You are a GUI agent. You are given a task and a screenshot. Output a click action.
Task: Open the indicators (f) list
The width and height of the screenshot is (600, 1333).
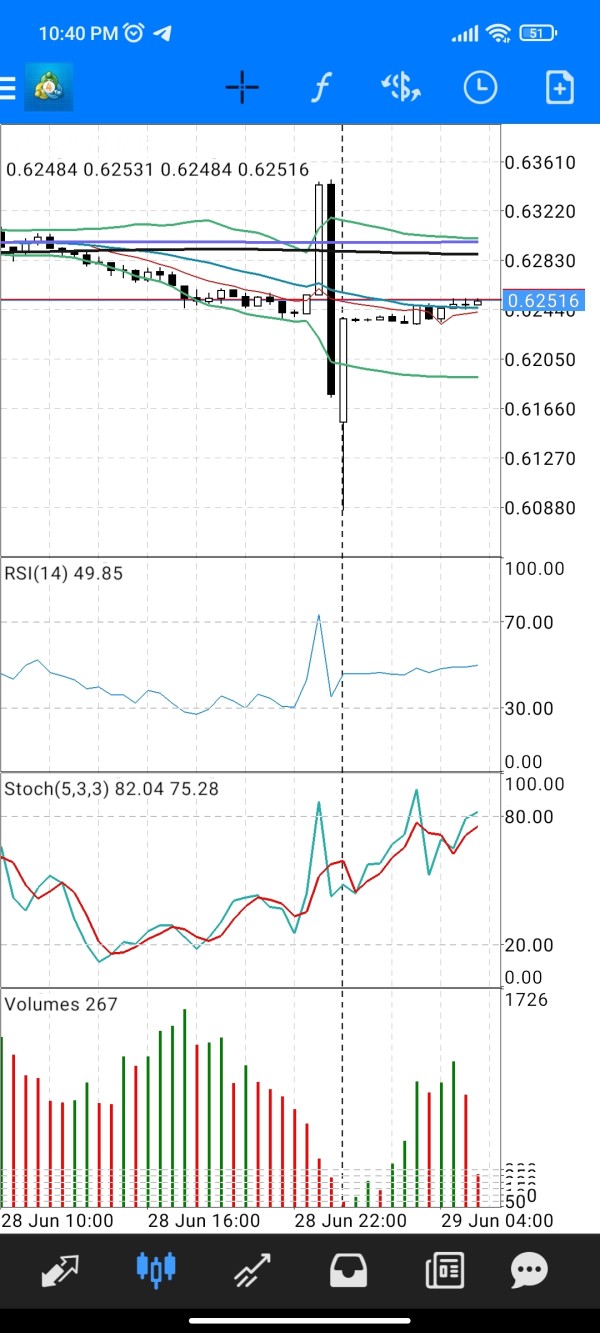pos(320,88)
